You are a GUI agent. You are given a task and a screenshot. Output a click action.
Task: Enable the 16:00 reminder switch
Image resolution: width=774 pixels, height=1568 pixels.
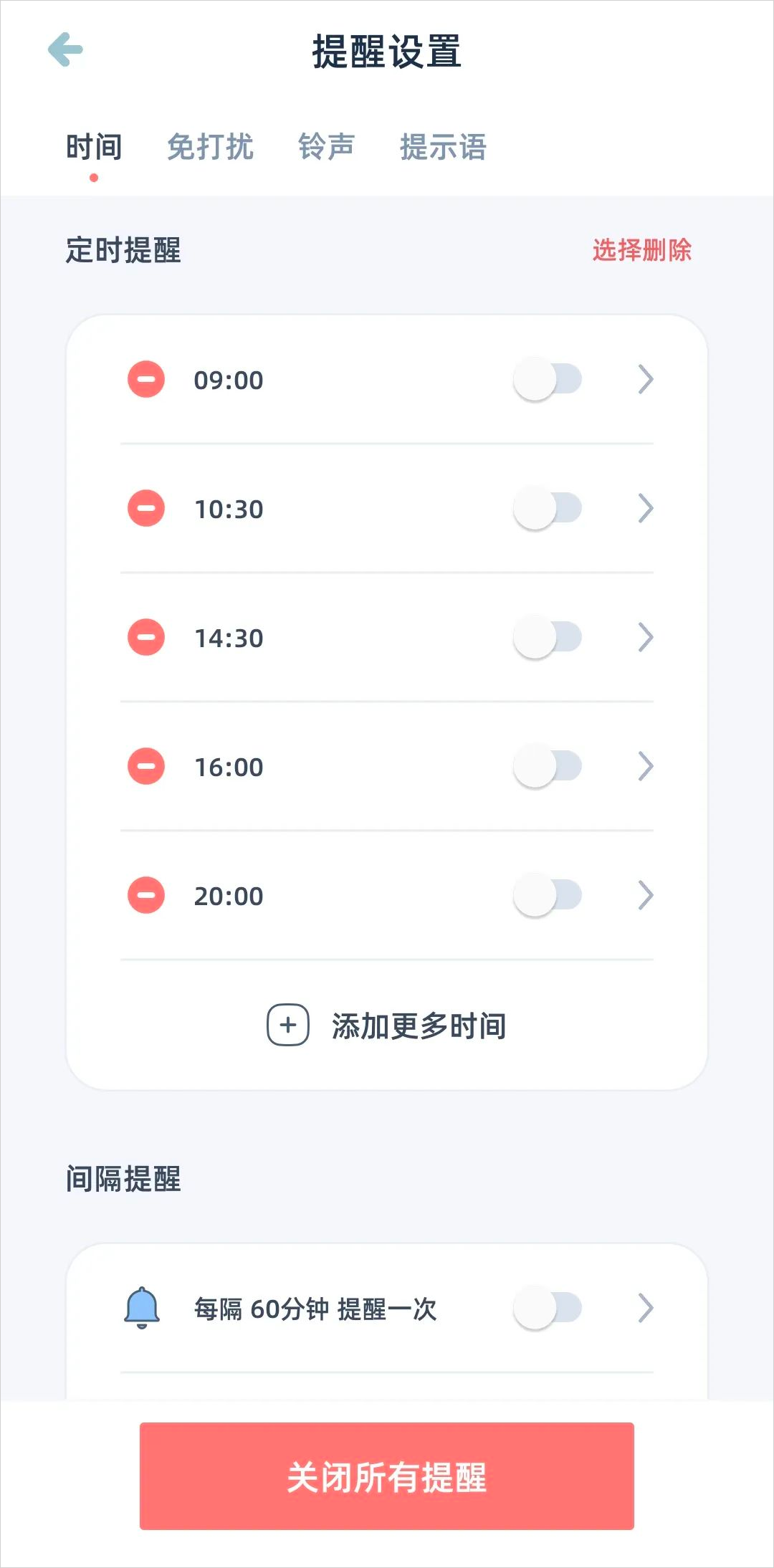(x=548, y=766)
